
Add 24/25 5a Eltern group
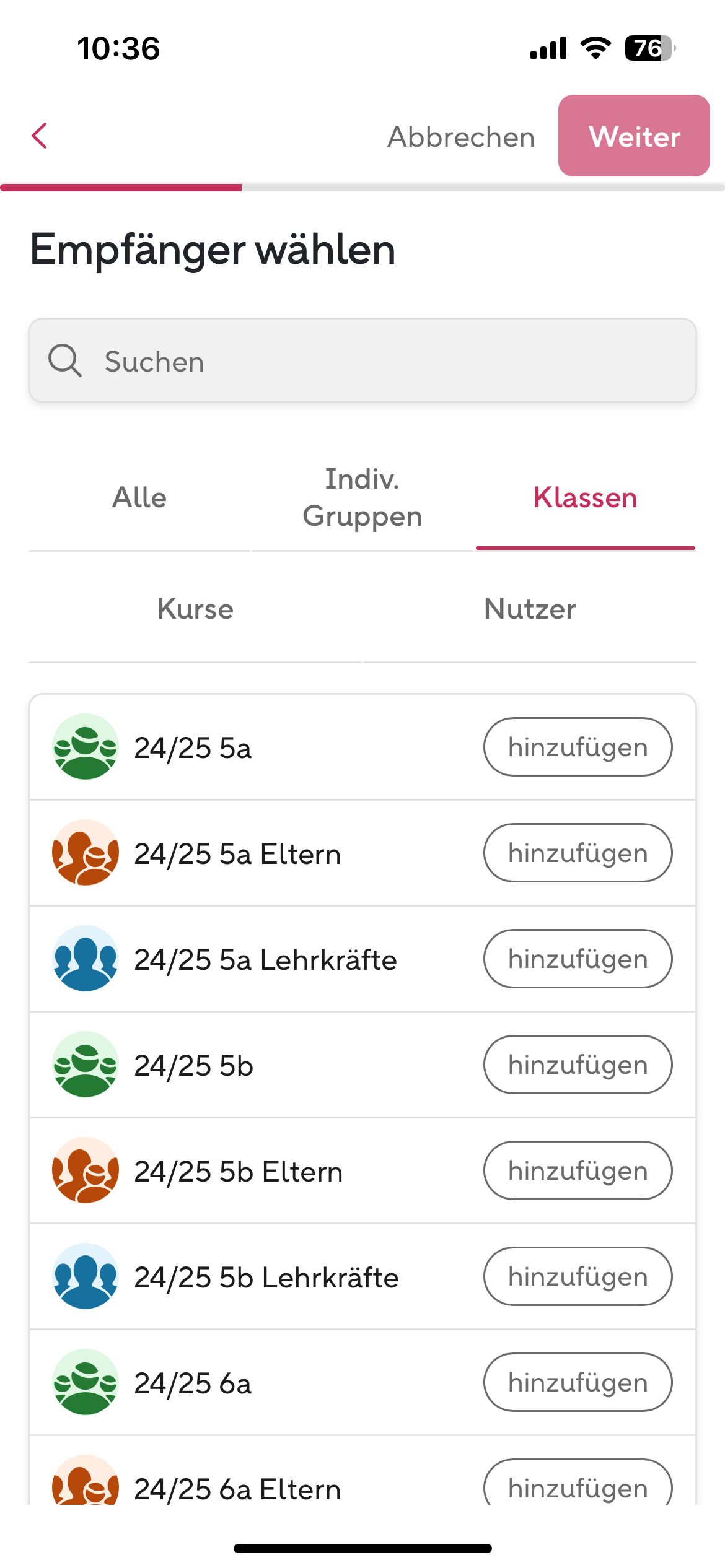578,853
